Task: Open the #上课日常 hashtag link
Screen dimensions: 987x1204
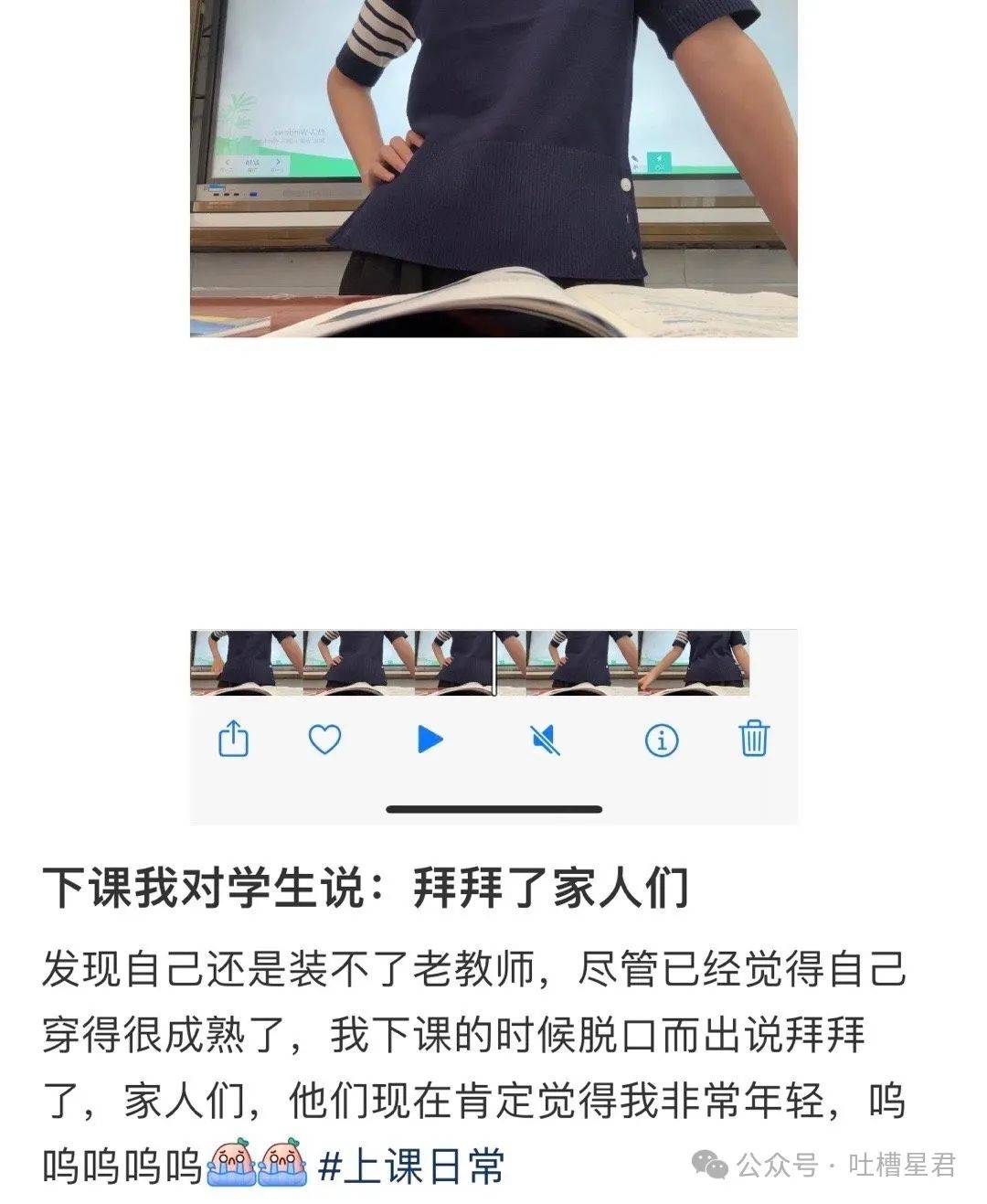Action: click(x=412, y=1167)
